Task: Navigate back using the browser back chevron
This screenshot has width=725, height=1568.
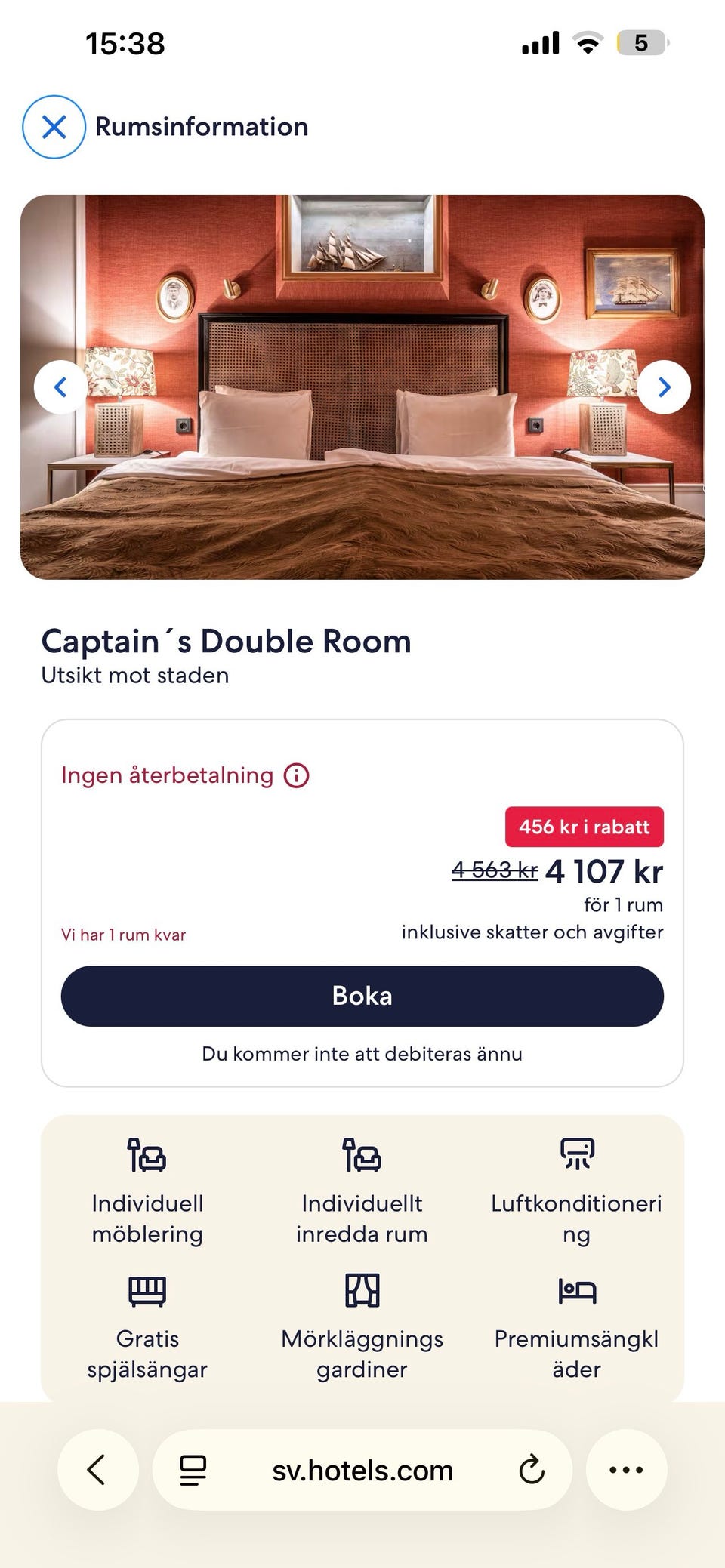Action: point(98,1470)
